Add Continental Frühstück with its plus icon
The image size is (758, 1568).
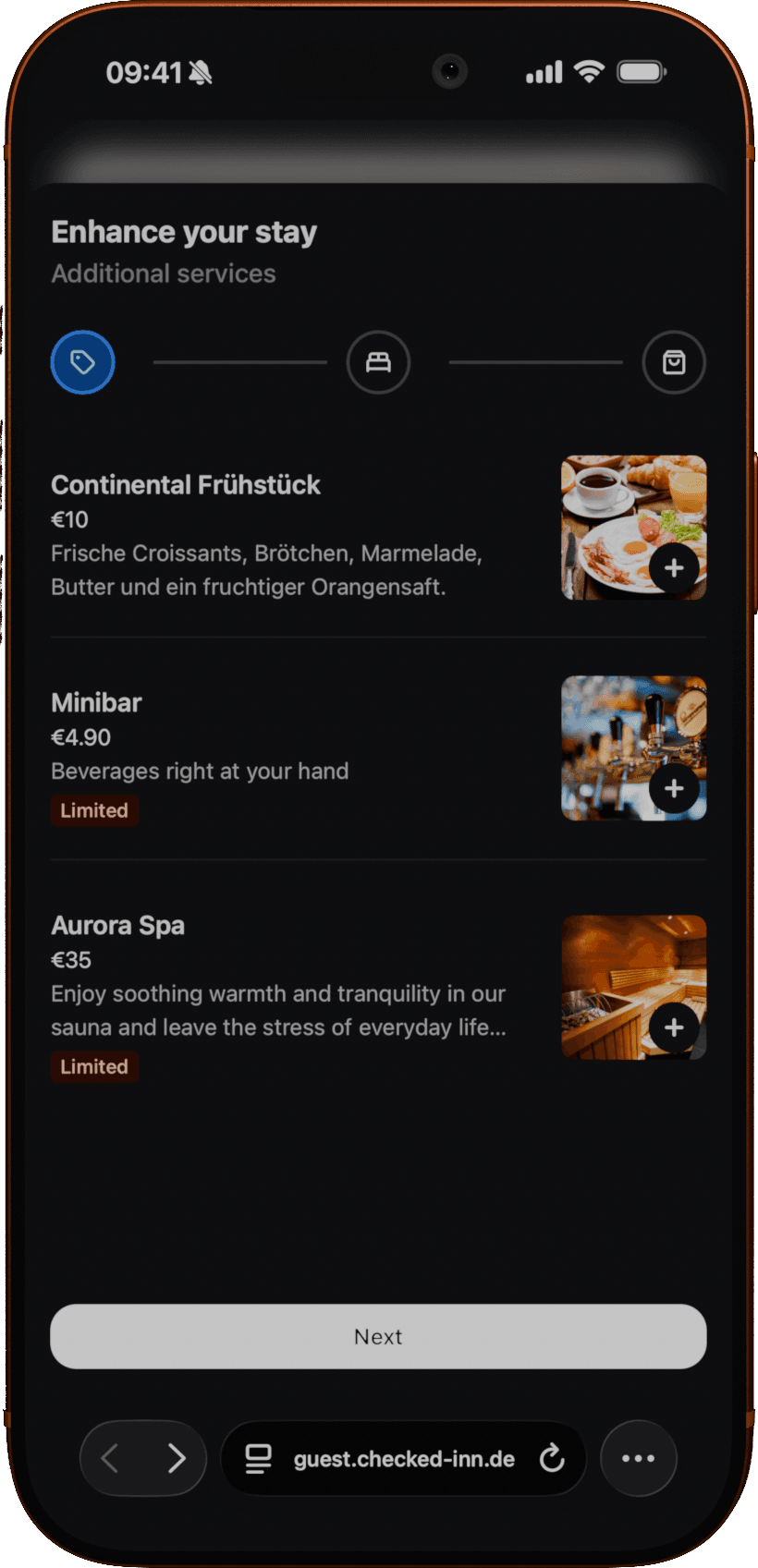(x=675, y=567)
